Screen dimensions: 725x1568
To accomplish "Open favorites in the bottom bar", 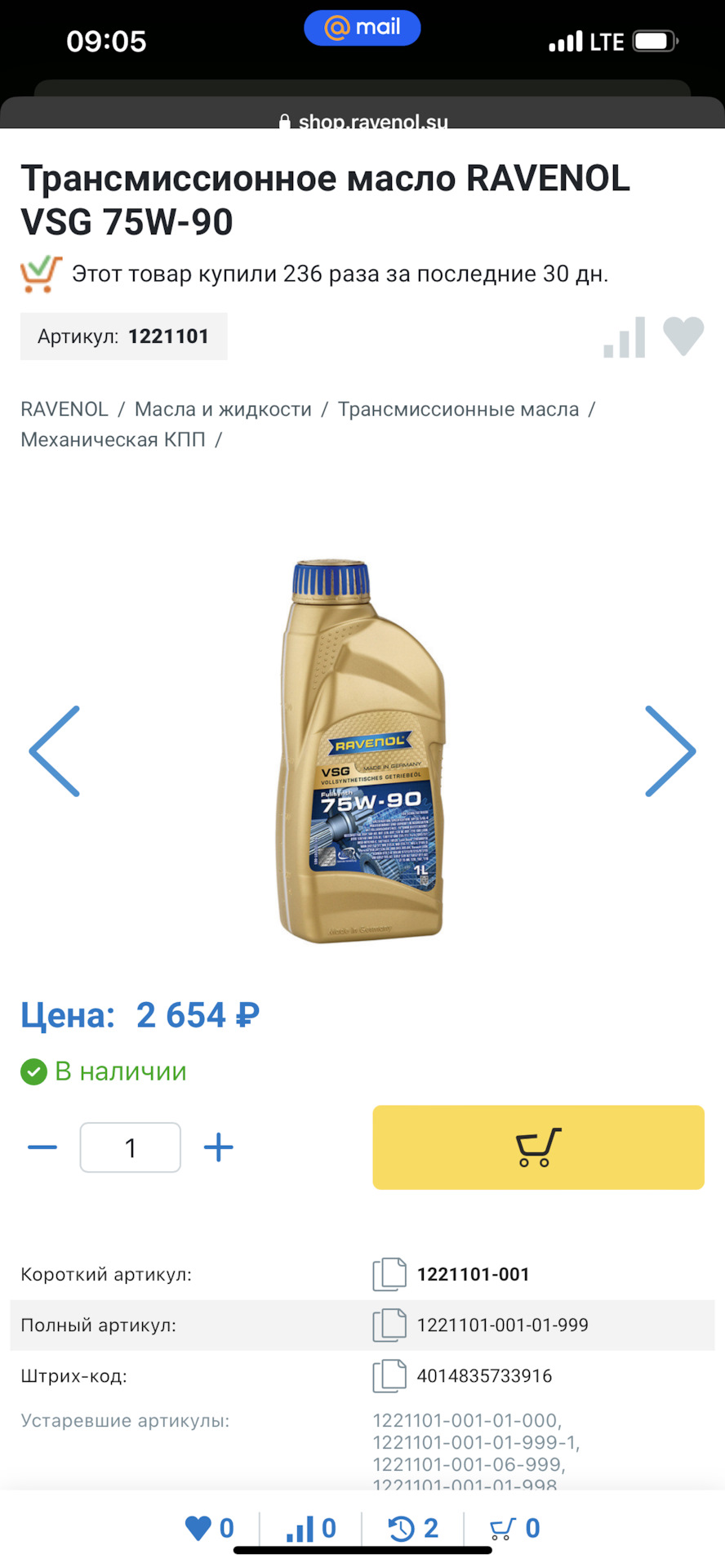I will [209, 1528].
